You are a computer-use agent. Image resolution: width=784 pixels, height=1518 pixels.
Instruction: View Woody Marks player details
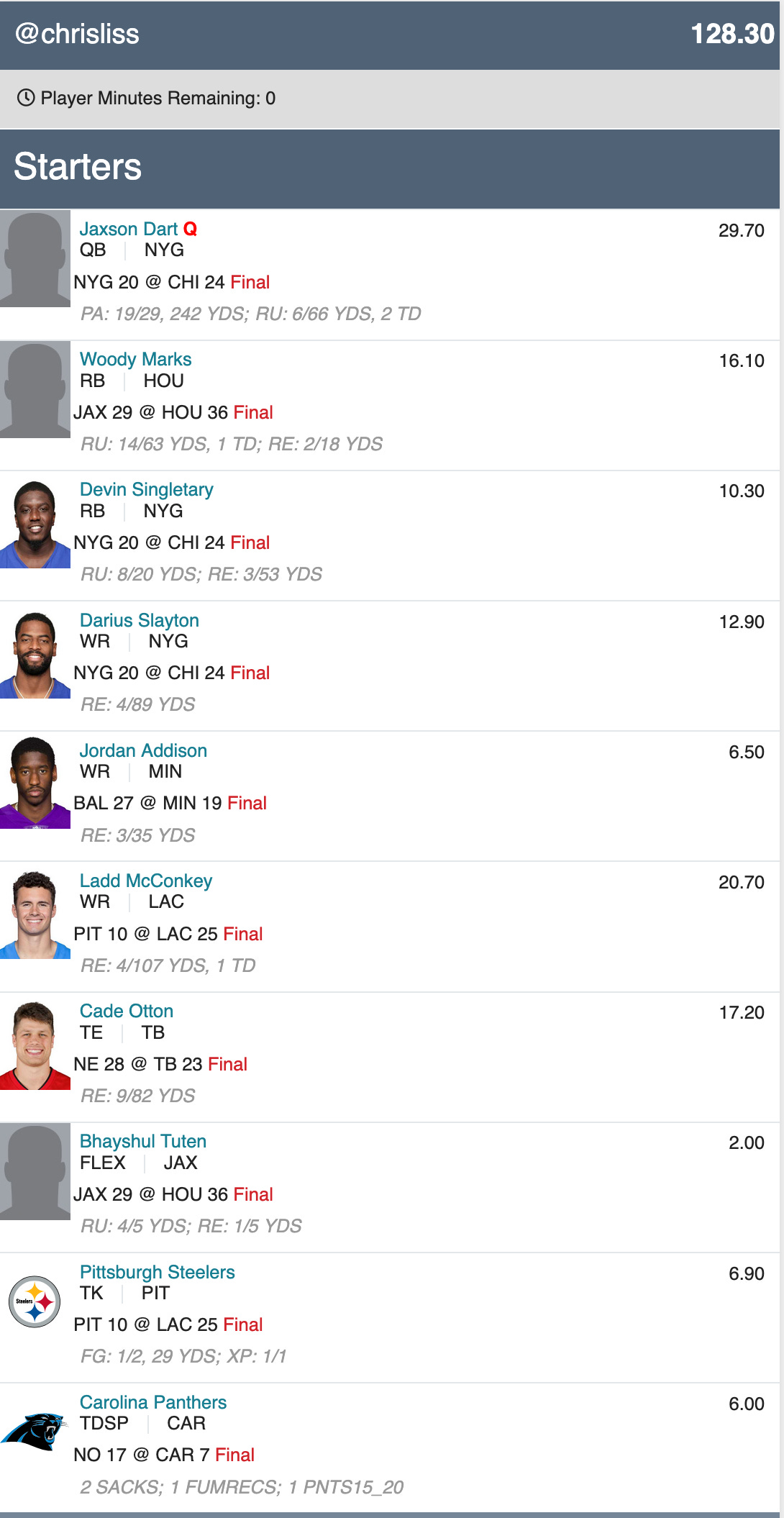click(x=135, y=359)
